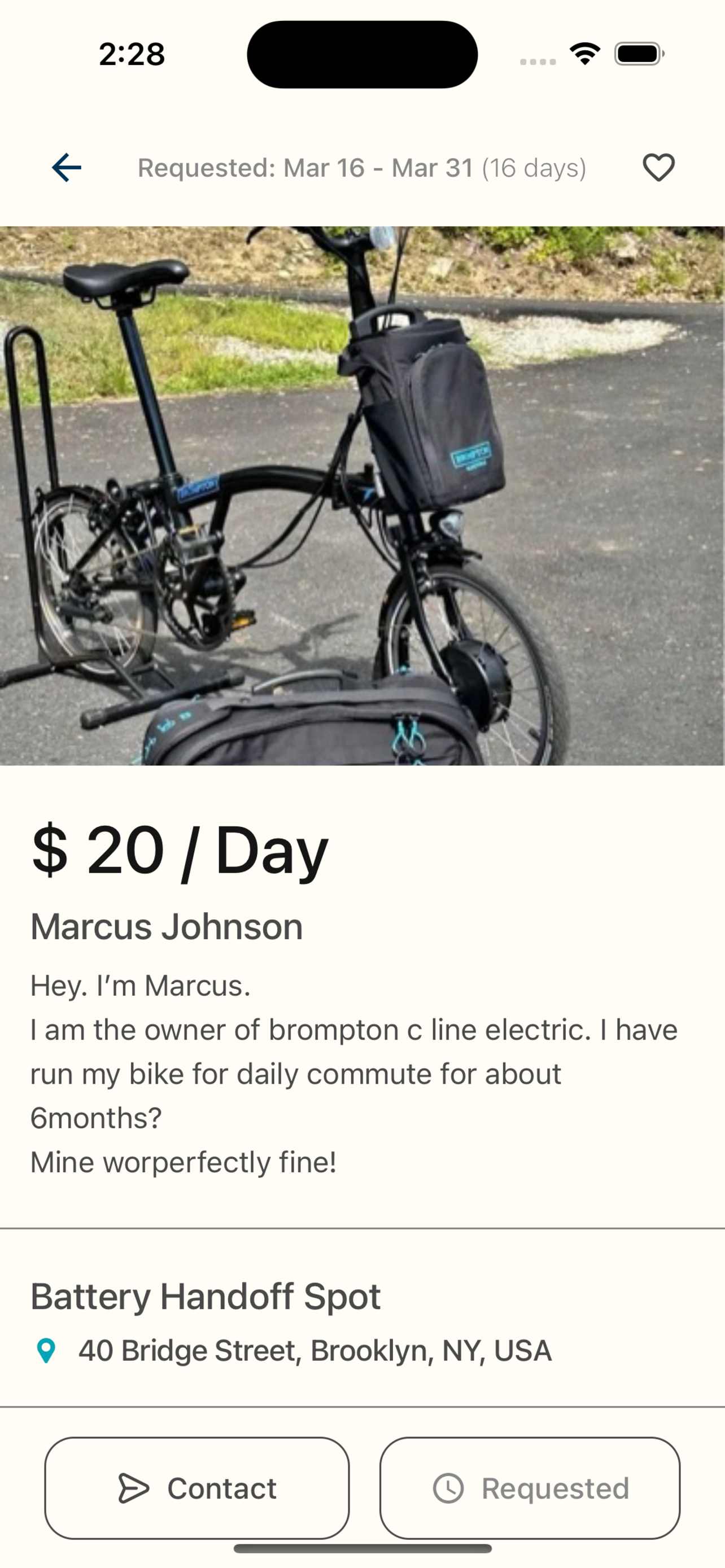Open the Requested date range Mar 16 - Mar 31

click(361, 169)
